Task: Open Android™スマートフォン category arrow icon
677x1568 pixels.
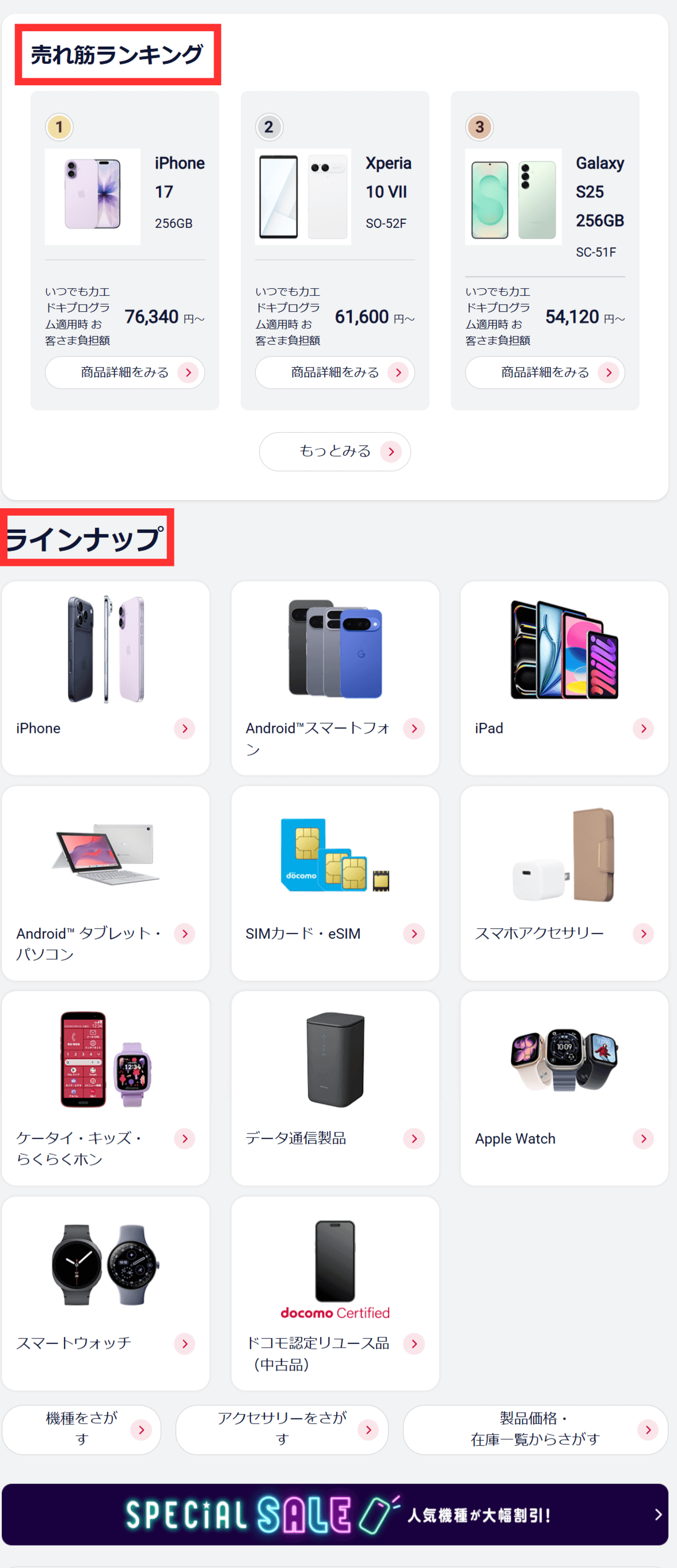Action: tap(413, 728)
